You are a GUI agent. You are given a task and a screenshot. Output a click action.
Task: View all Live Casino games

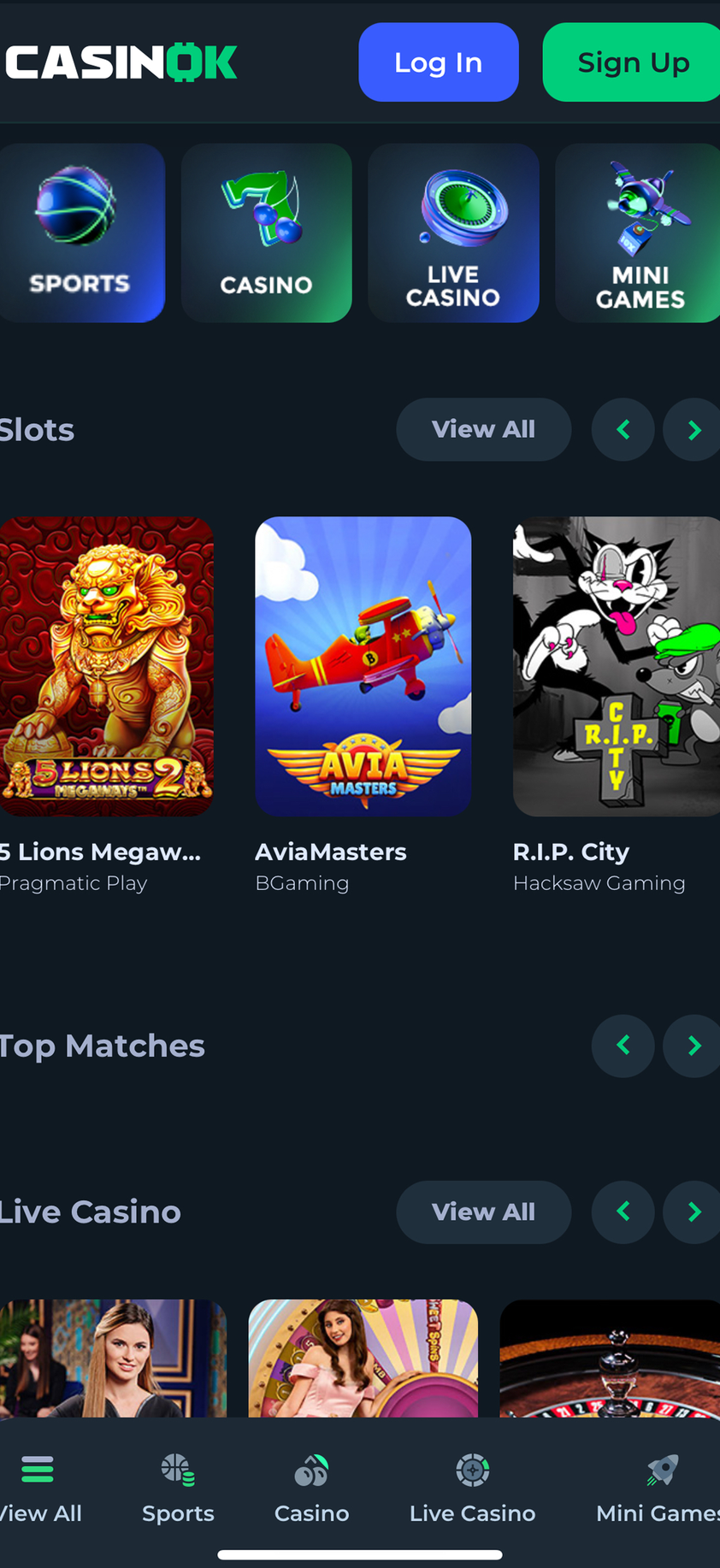(483, 1211)
